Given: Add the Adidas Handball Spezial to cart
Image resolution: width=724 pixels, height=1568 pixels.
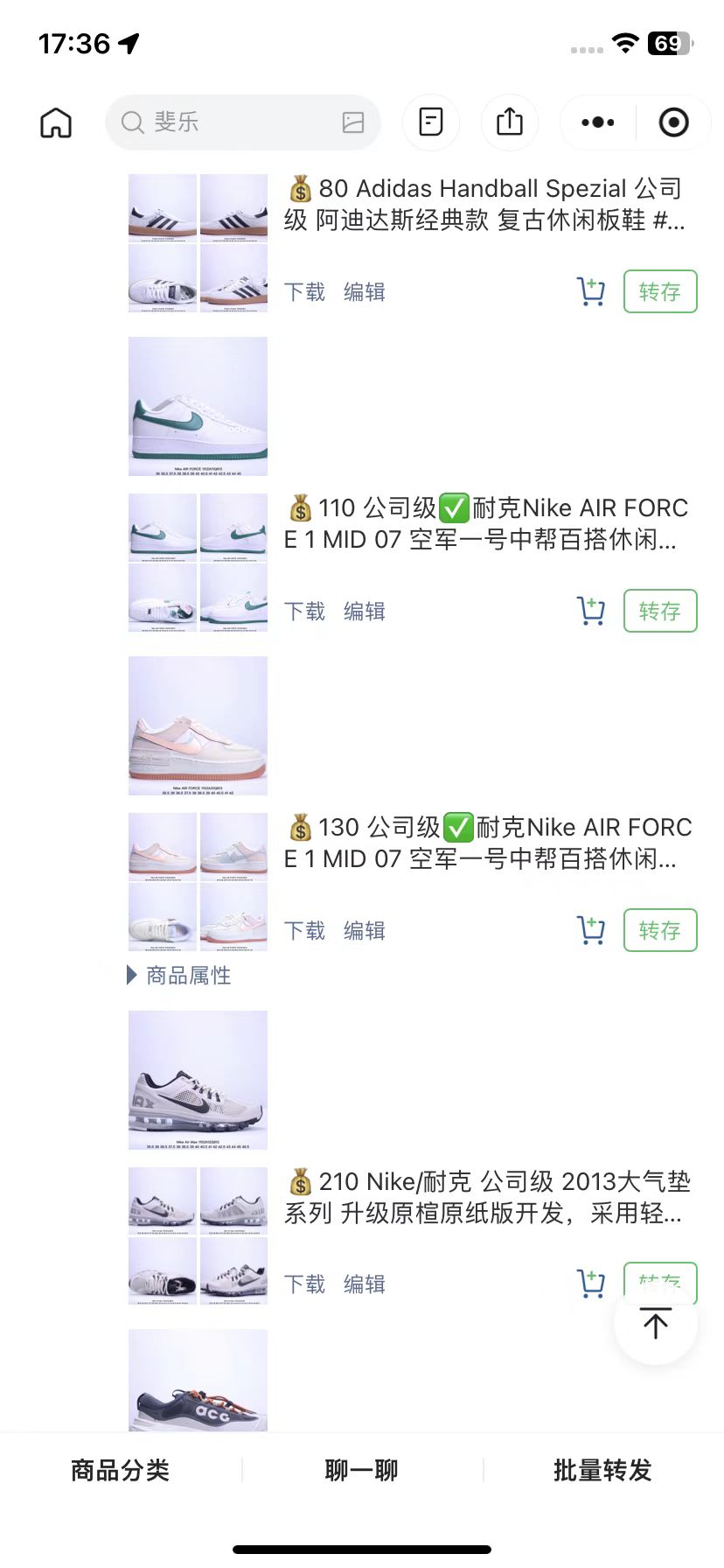Looking at the screenshot, I should 591,291.
